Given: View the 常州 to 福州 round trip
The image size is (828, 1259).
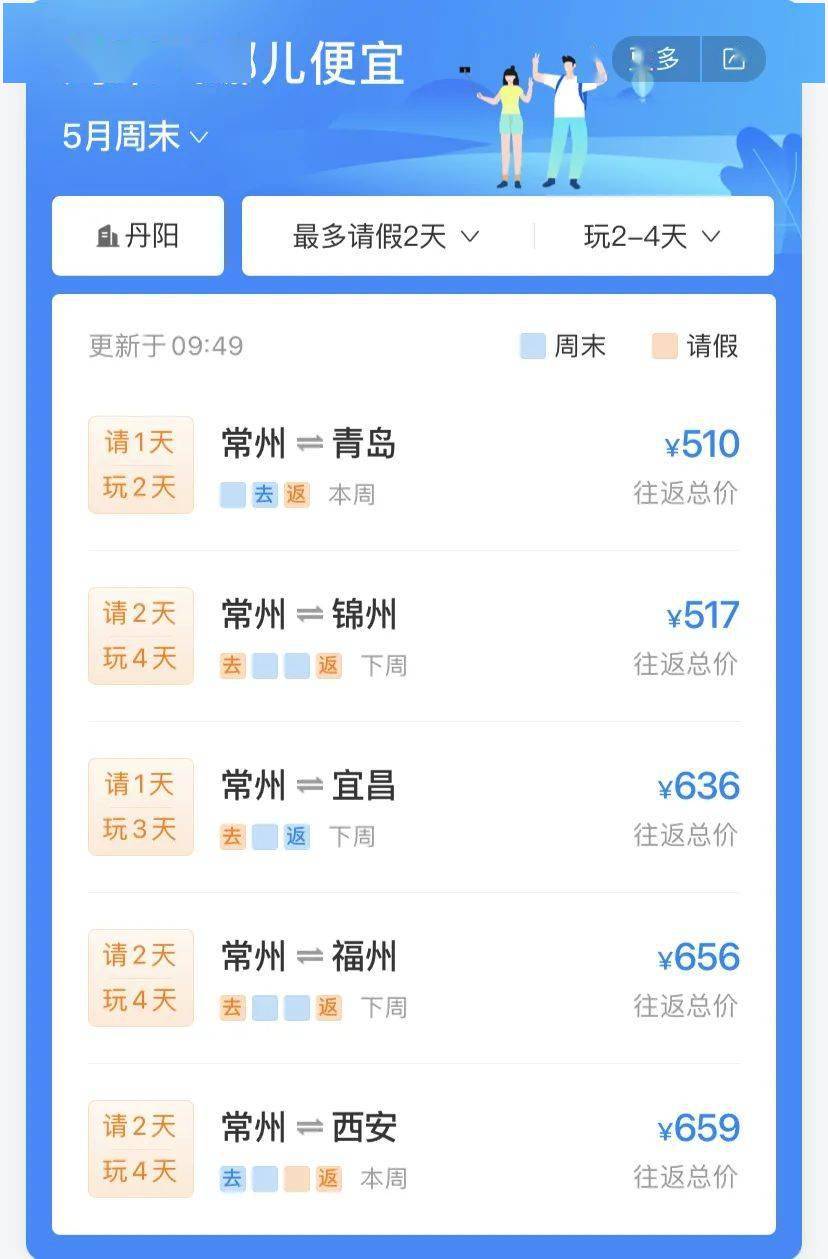Looking at the screenshot, I should pyautogui.click(x=413, y=978).
